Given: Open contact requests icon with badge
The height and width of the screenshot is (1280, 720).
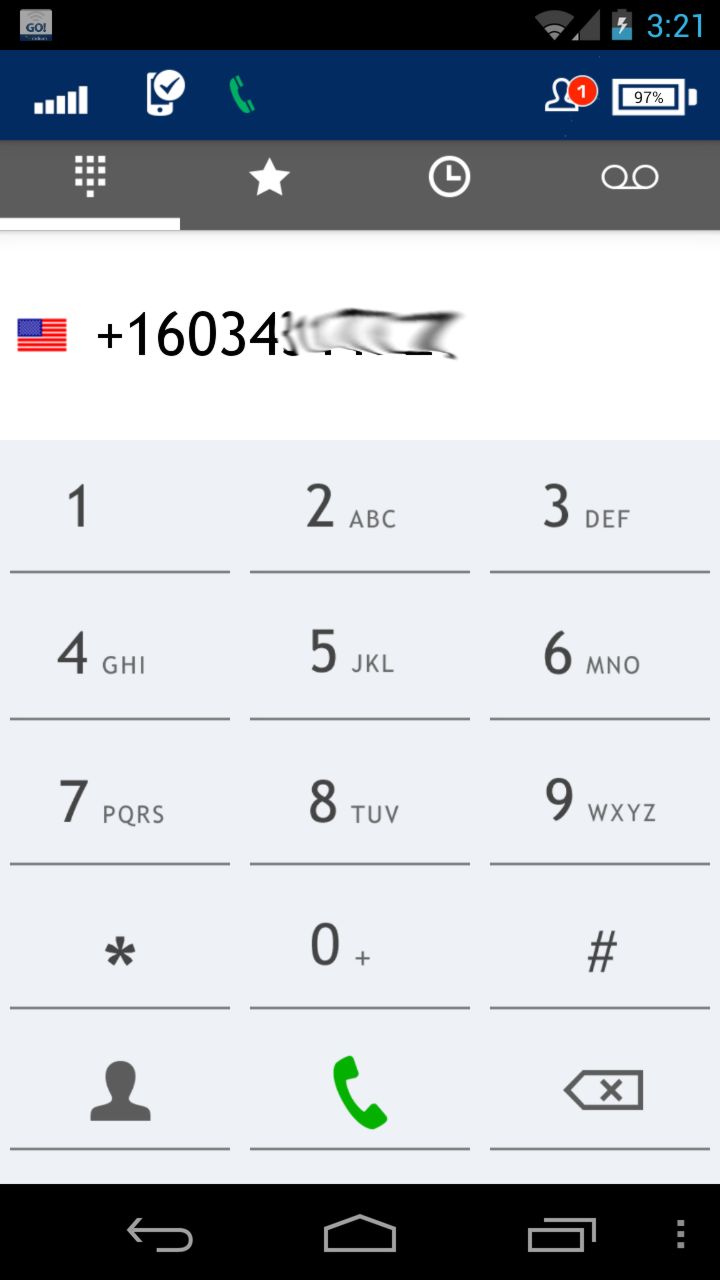Looking at the screenshot, I should click(570, 95).
